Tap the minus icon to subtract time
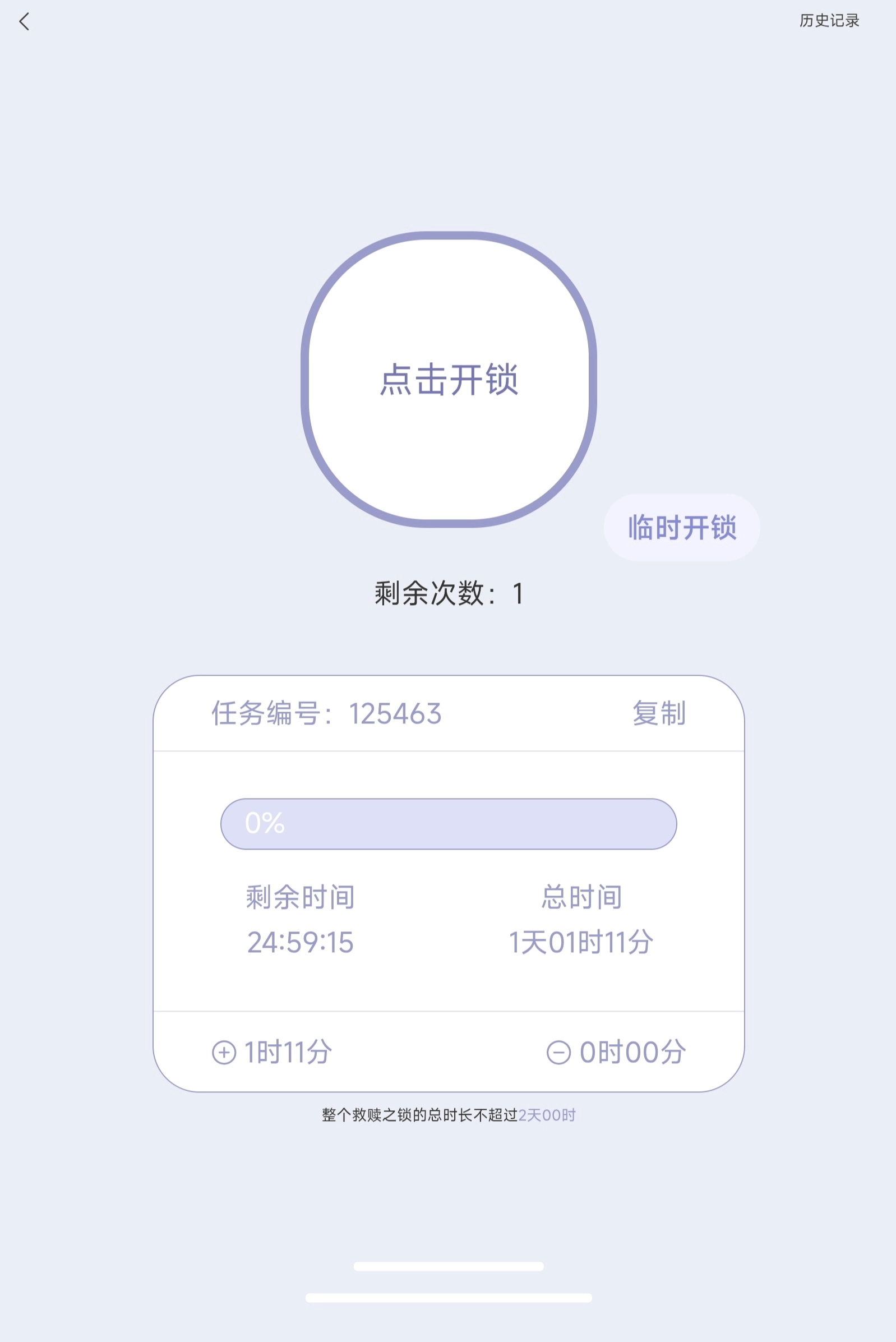This screenshot has width=896, height=1342. [x=558, y=1052]
